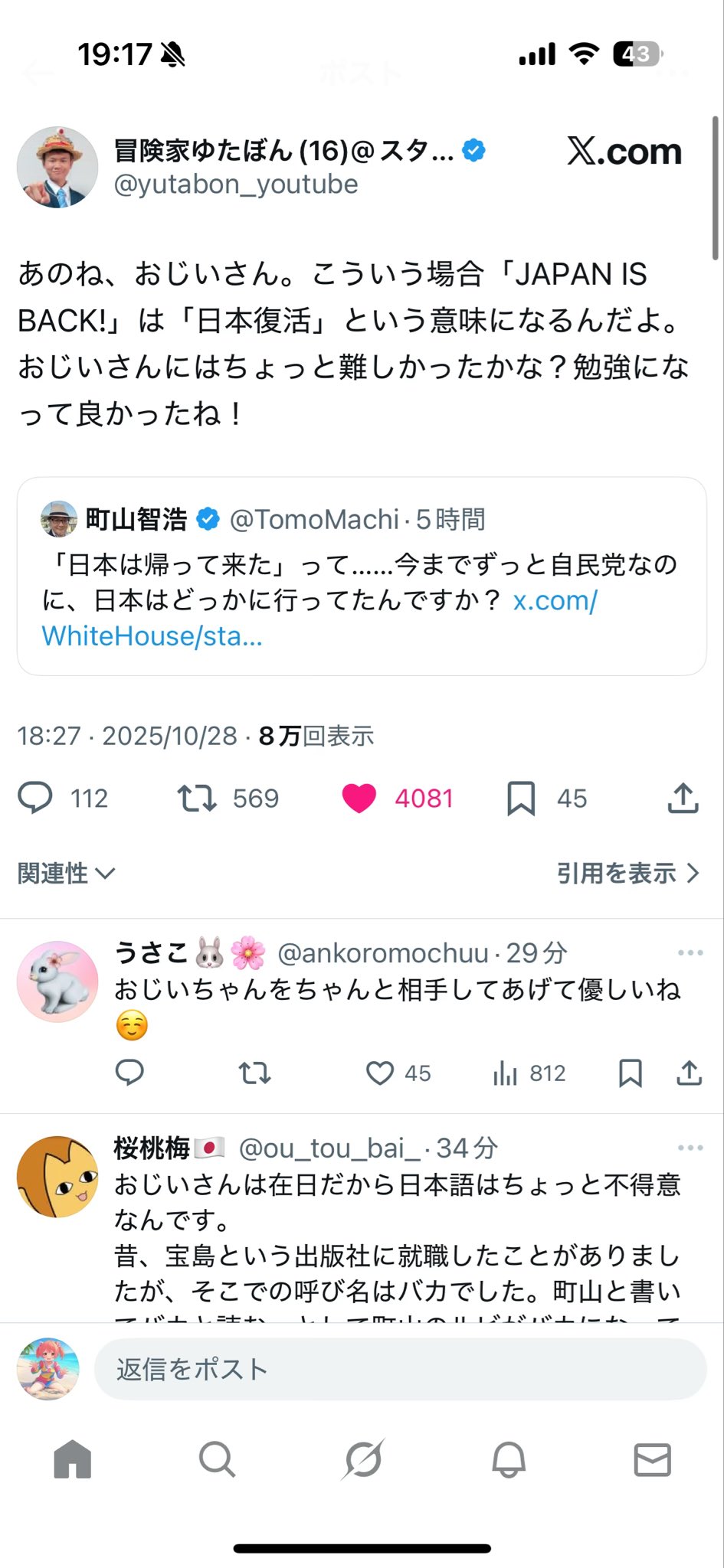Open the notifications bell tab

tap(508, 1459)
